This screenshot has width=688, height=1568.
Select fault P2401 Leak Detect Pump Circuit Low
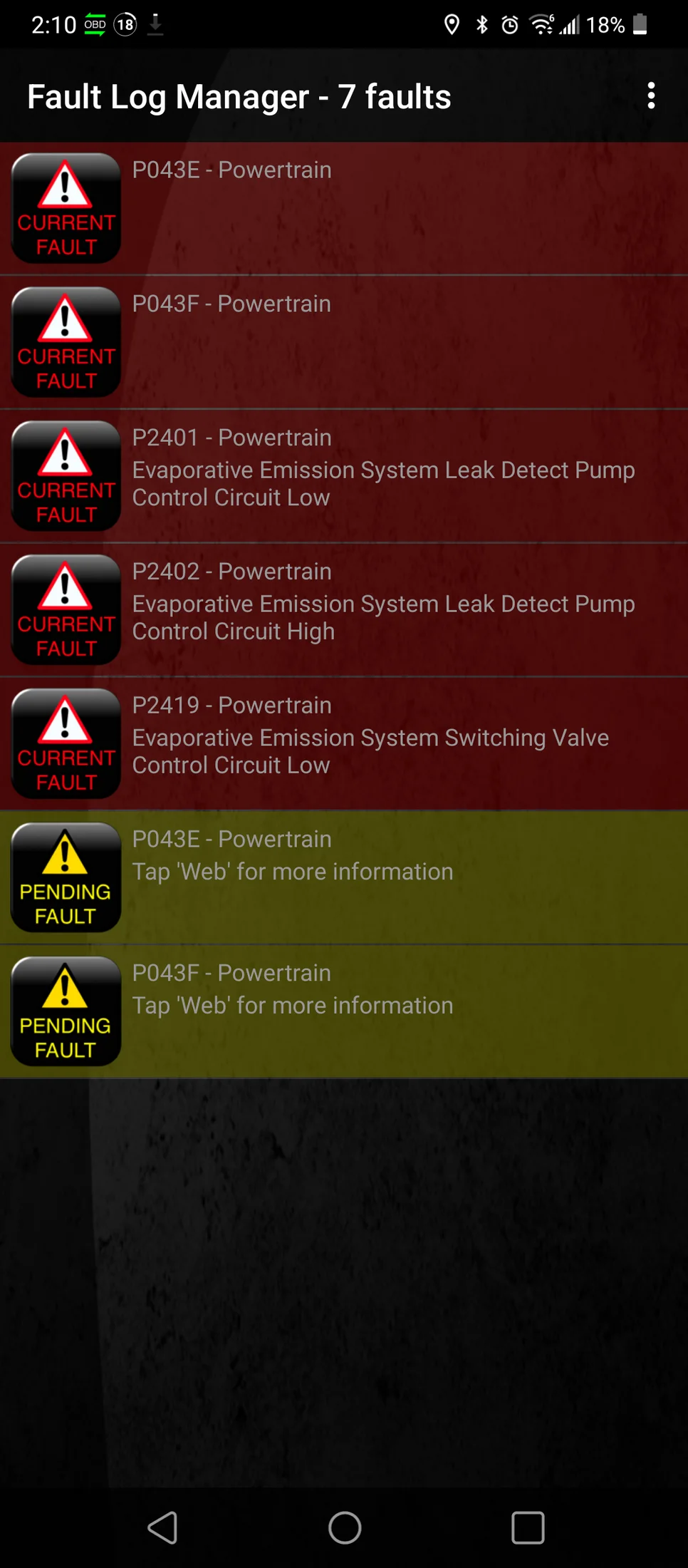pyautogui.click(x=344, y=475)
